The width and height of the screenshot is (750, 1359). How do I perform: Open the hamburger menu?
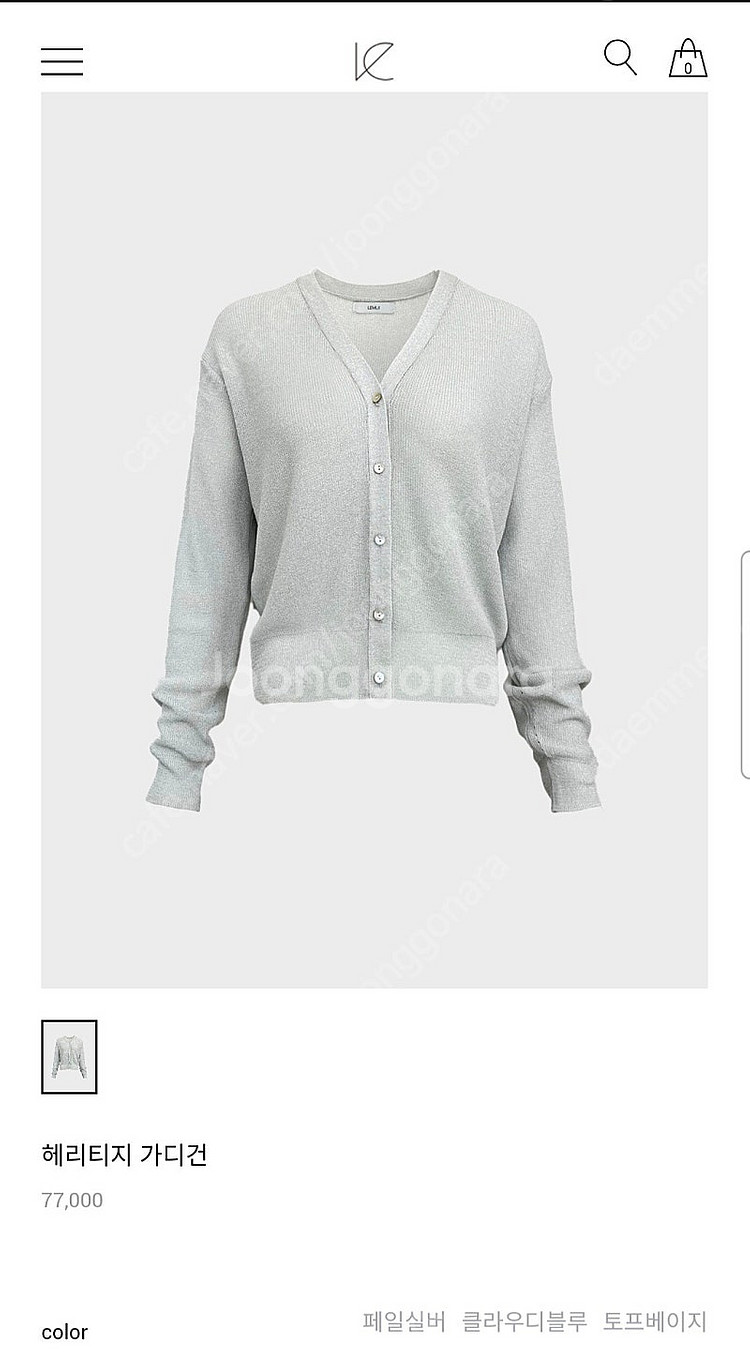click(62, 61)
